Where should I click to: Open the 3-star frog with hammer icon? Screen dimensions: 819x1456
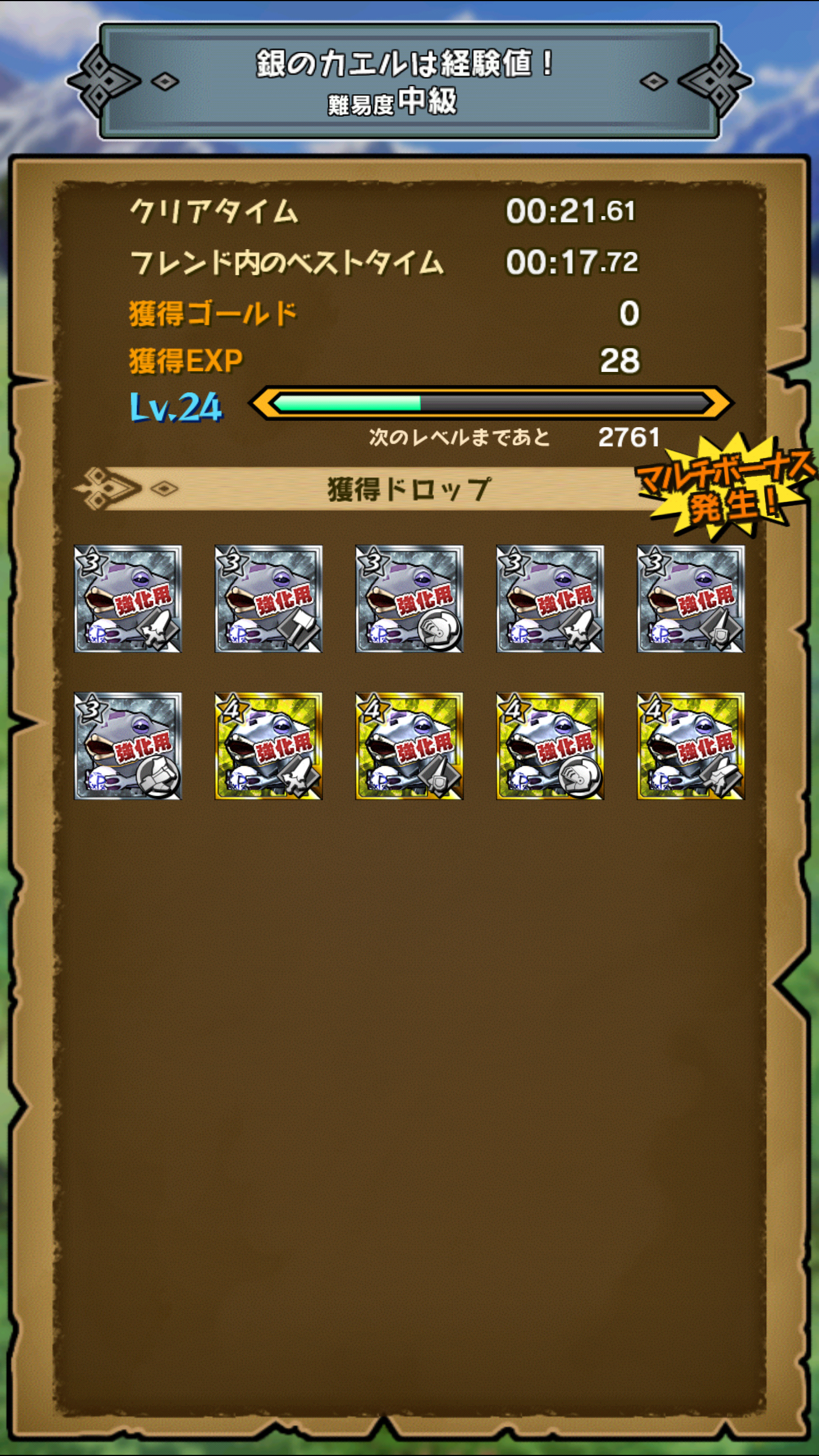click(268, 599)
